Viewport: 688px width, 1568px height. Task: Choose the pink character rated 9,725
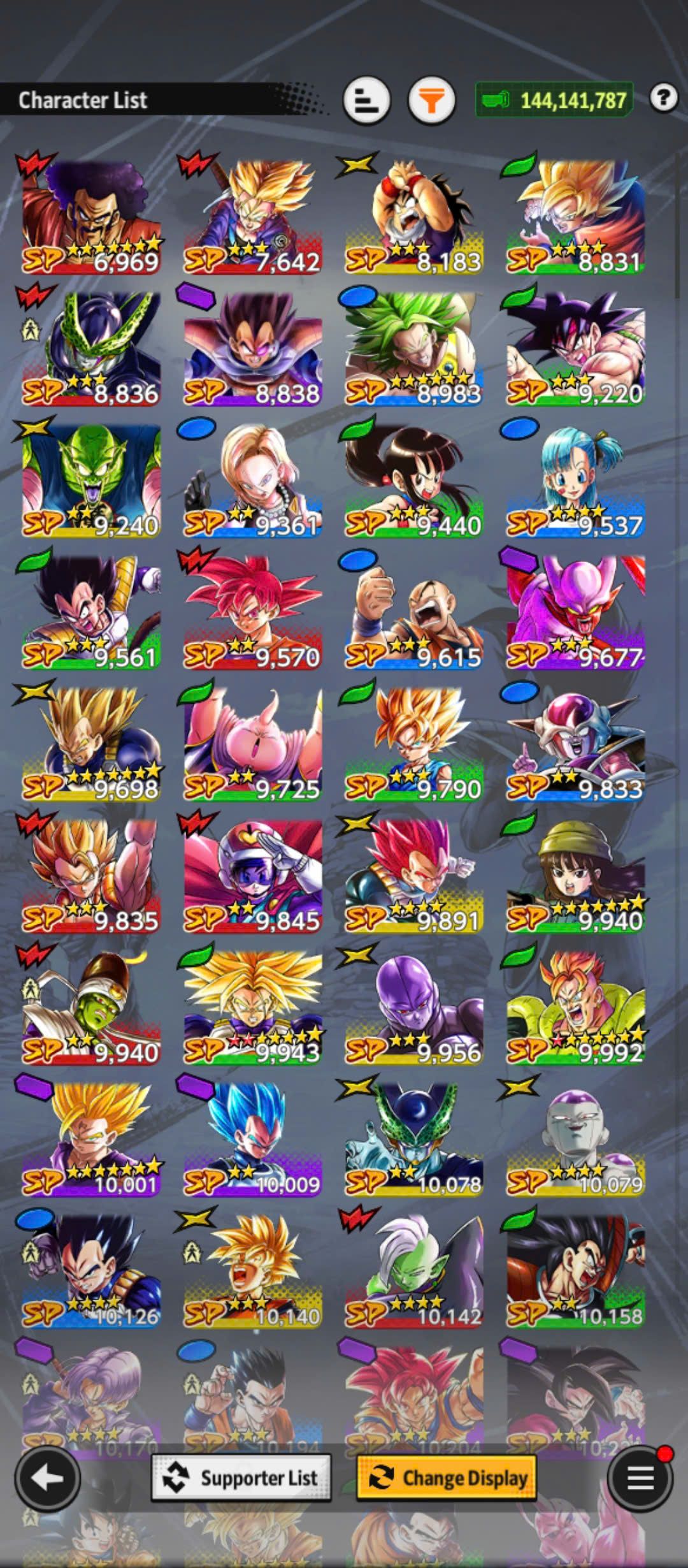pos(253,744)
